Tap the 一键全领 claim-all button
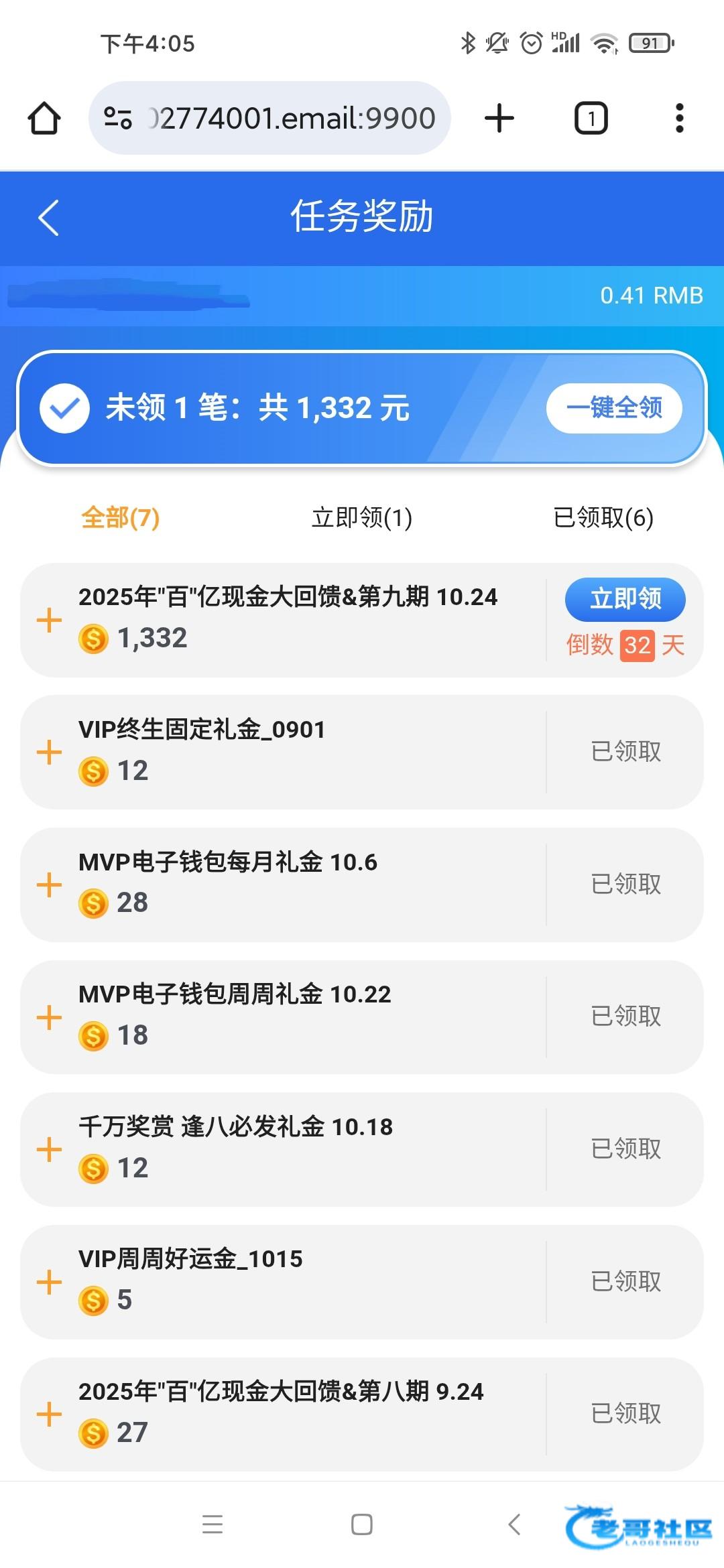 (x=614, y=407)
